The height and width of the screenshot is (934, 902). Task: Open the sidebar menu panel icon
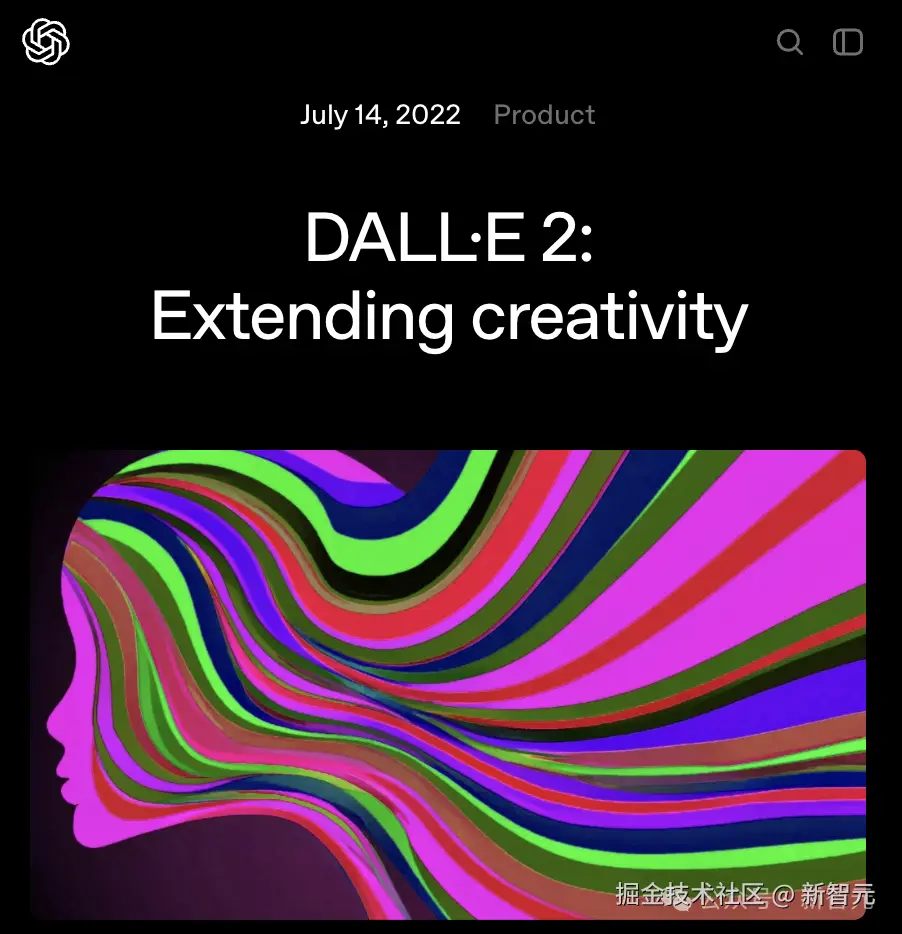tap(848, 42)
